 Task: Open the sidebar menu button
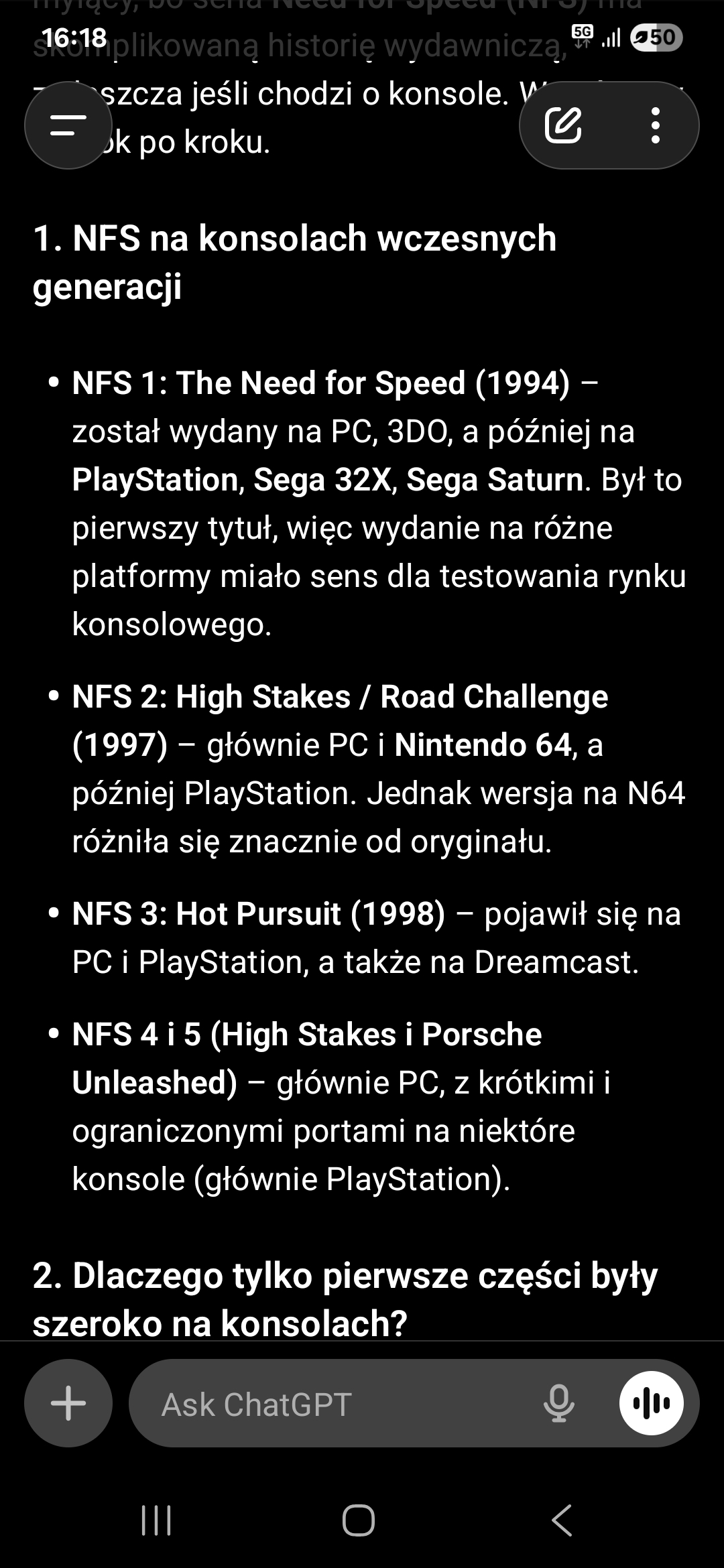point(68,125)
